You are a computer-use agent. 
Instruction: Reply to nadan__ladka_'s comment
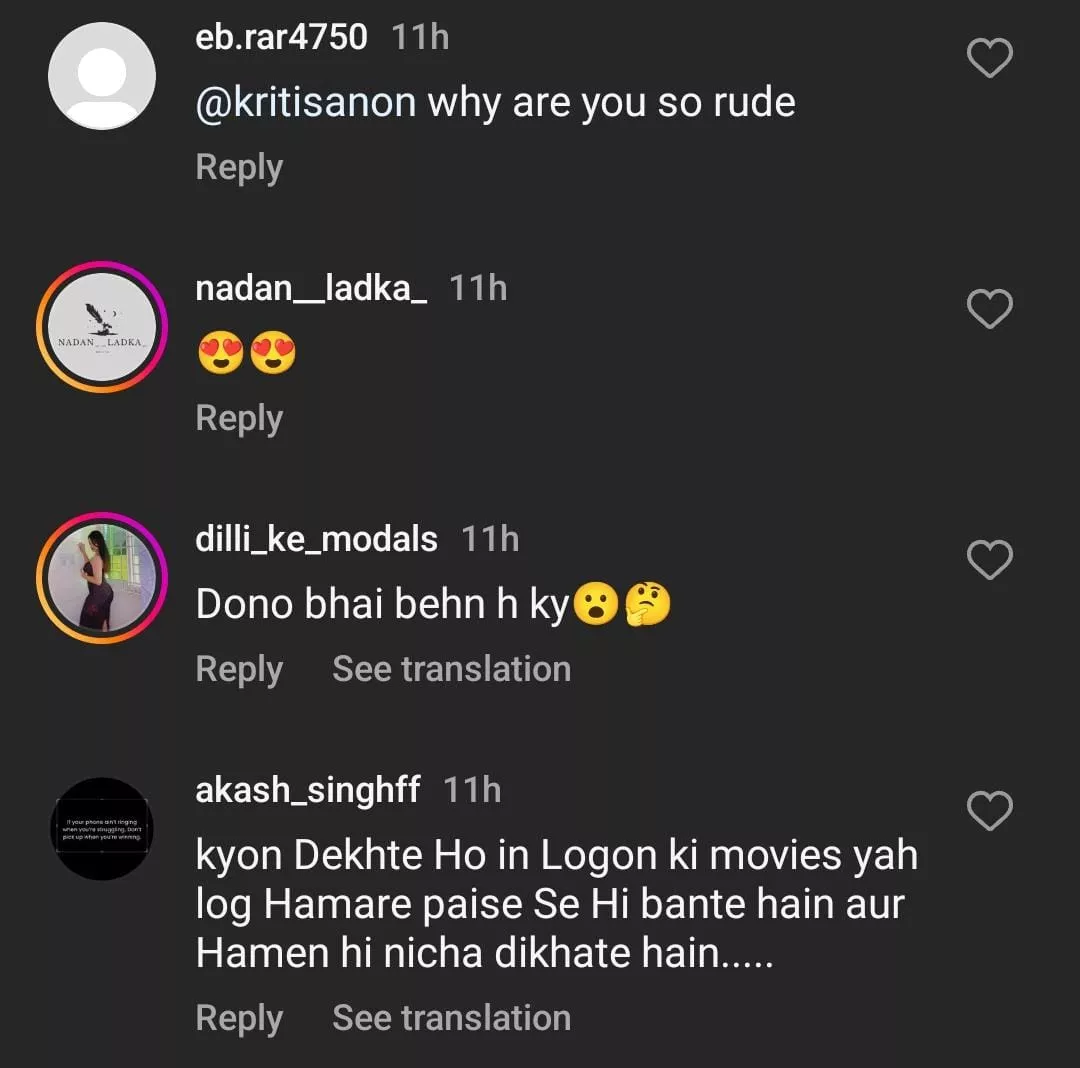click(239, 418)
